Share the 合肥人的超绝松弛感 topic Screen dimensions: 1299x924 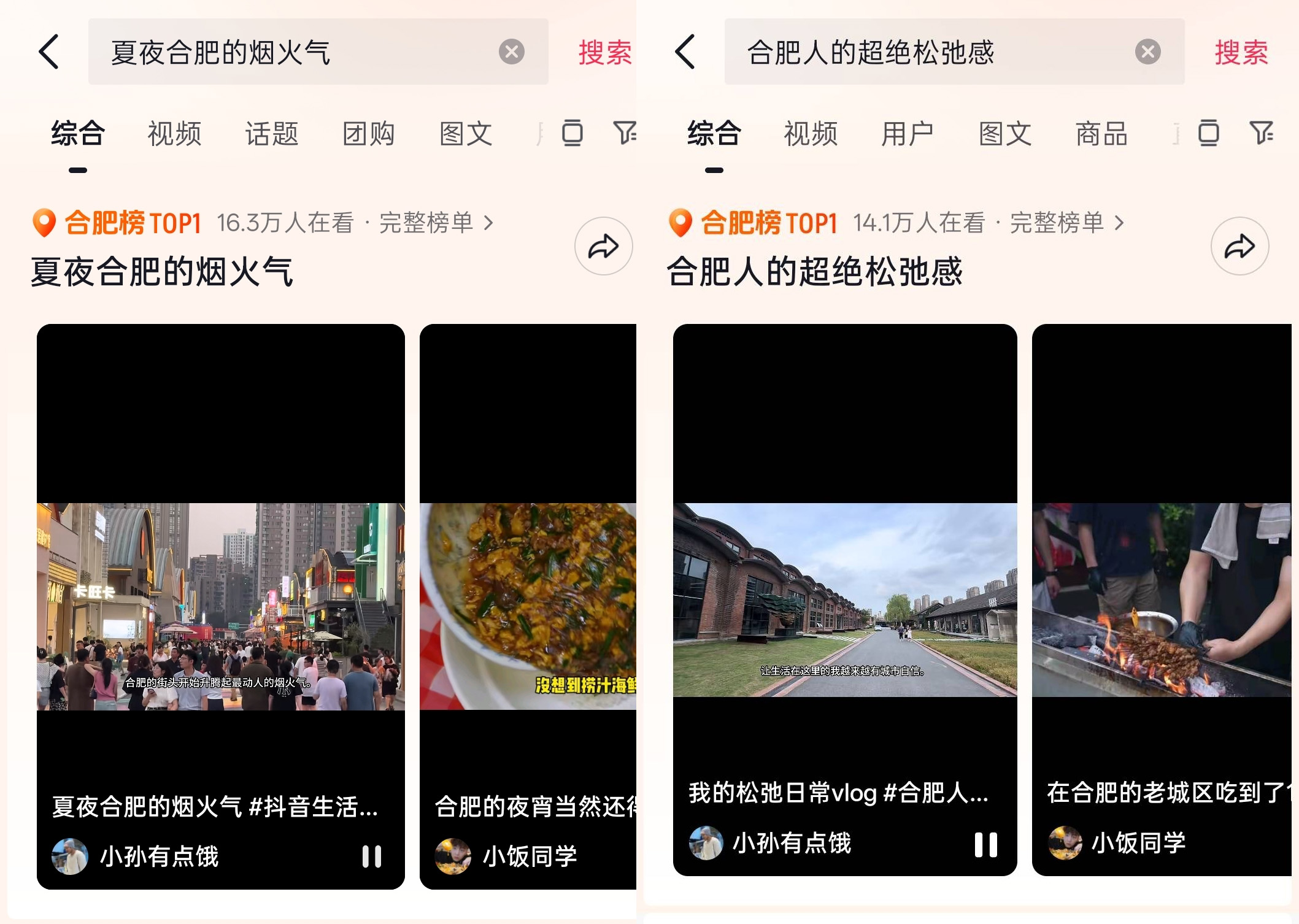[1239, 246]
